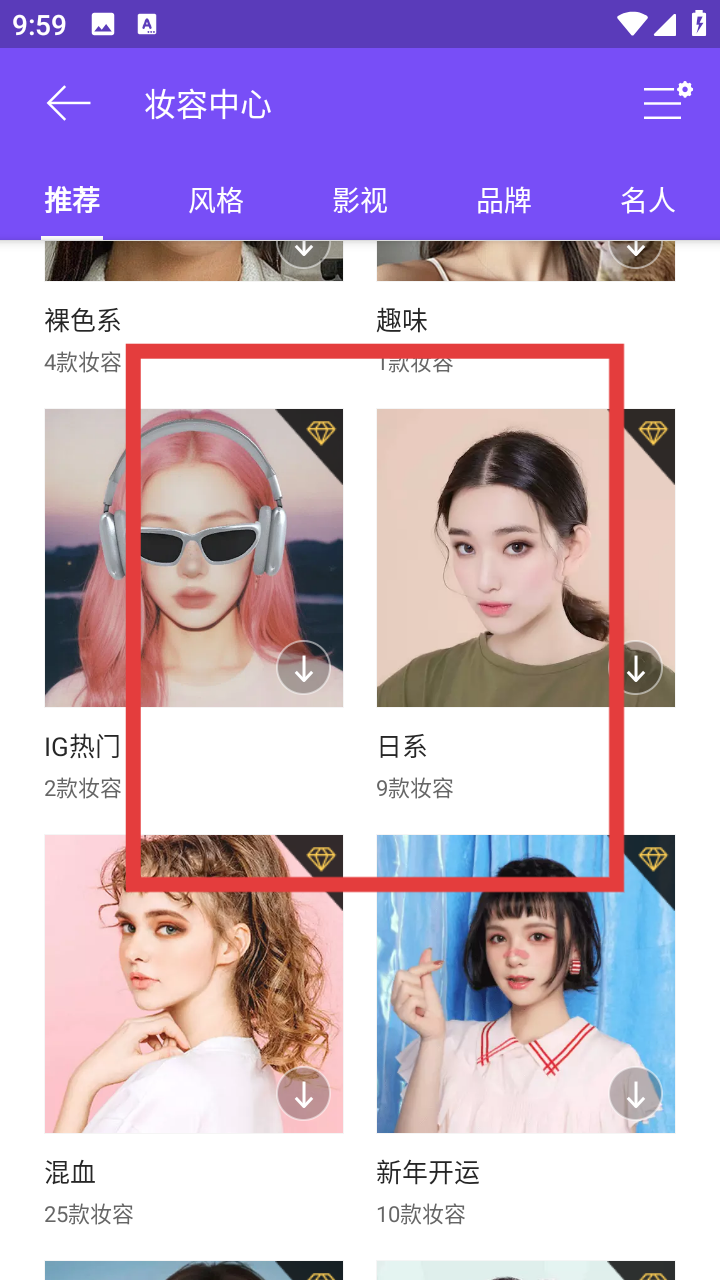Open the 日系 makeup collection
Screen dimensions: 720x1280
point(525,557)
